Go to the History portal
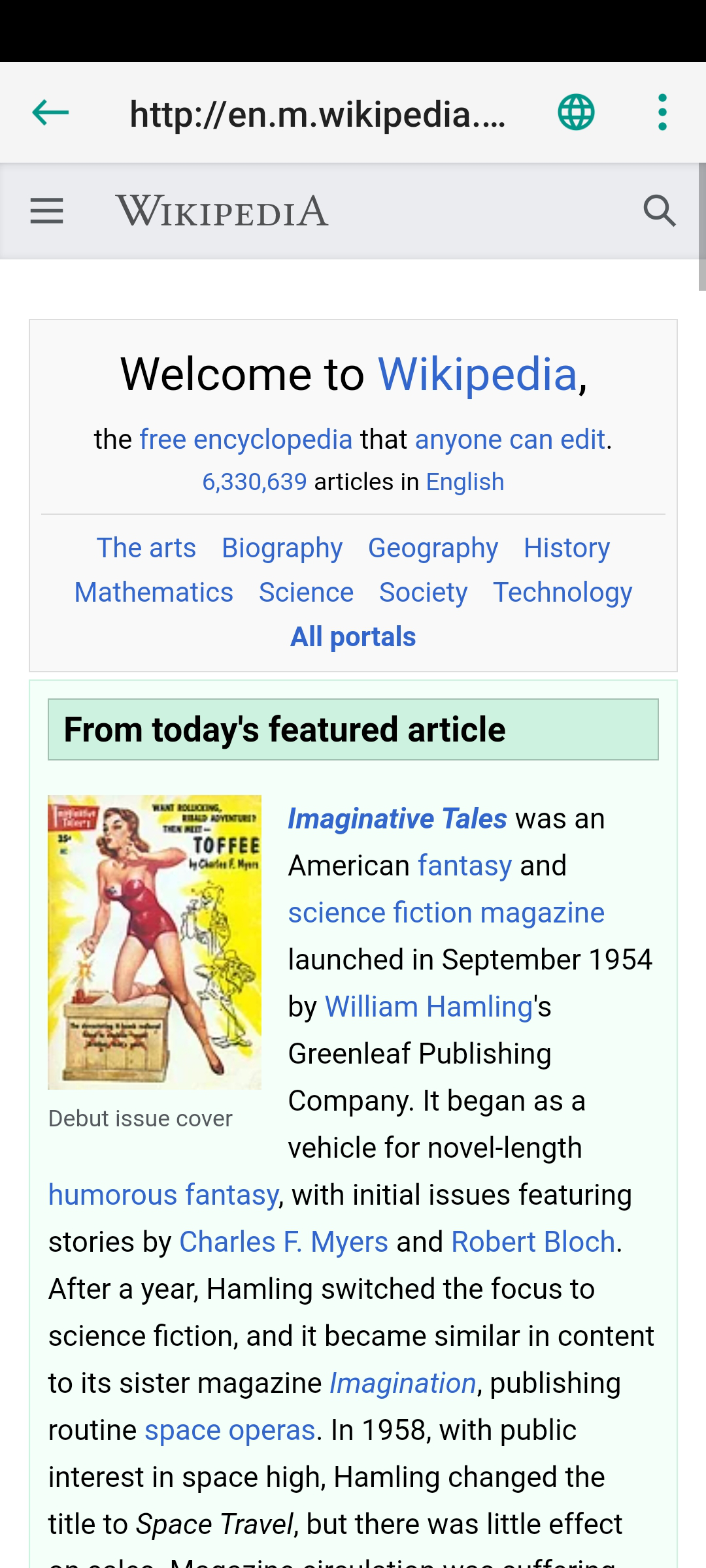This screenshot has height=1568, width=706. pos(567,548)
